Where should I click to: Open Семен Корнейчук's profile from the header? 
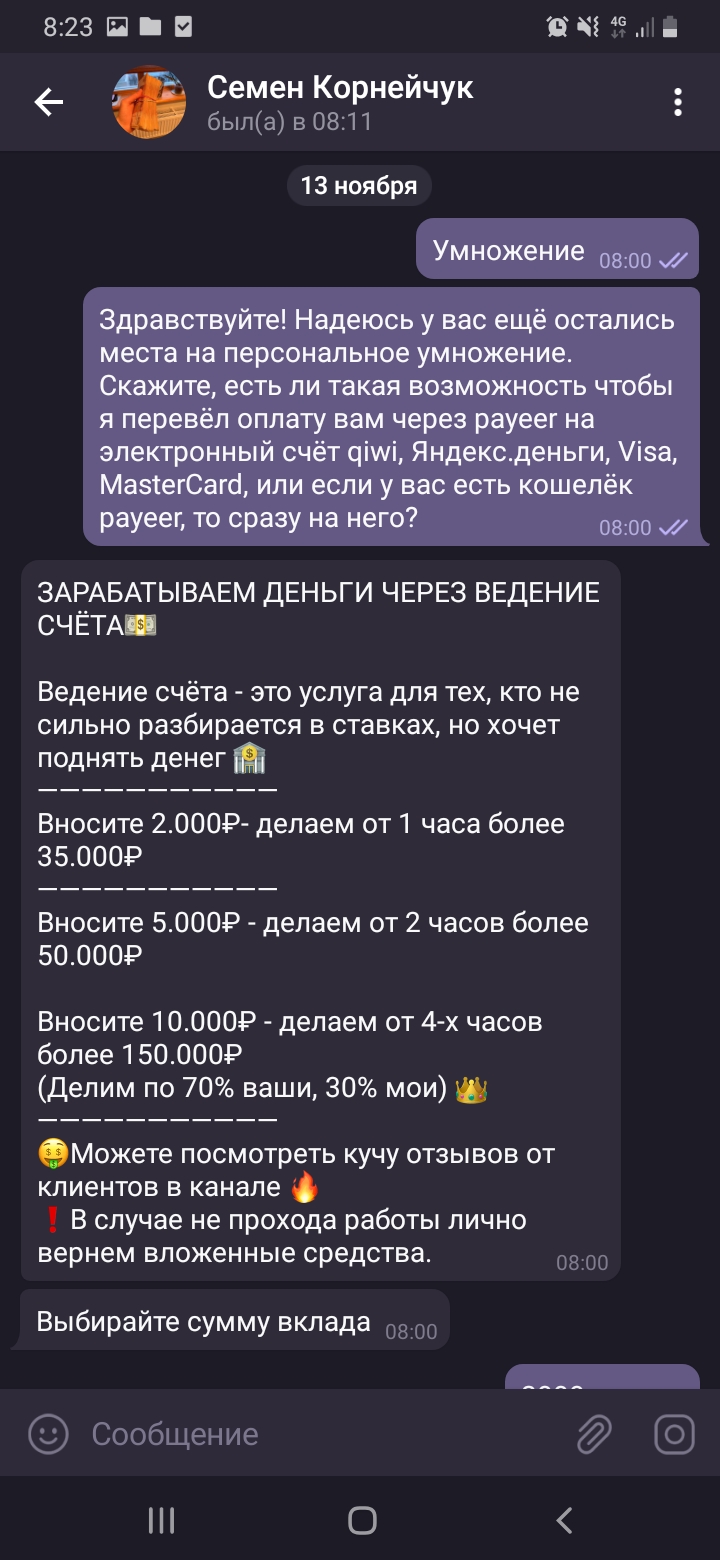340,102
